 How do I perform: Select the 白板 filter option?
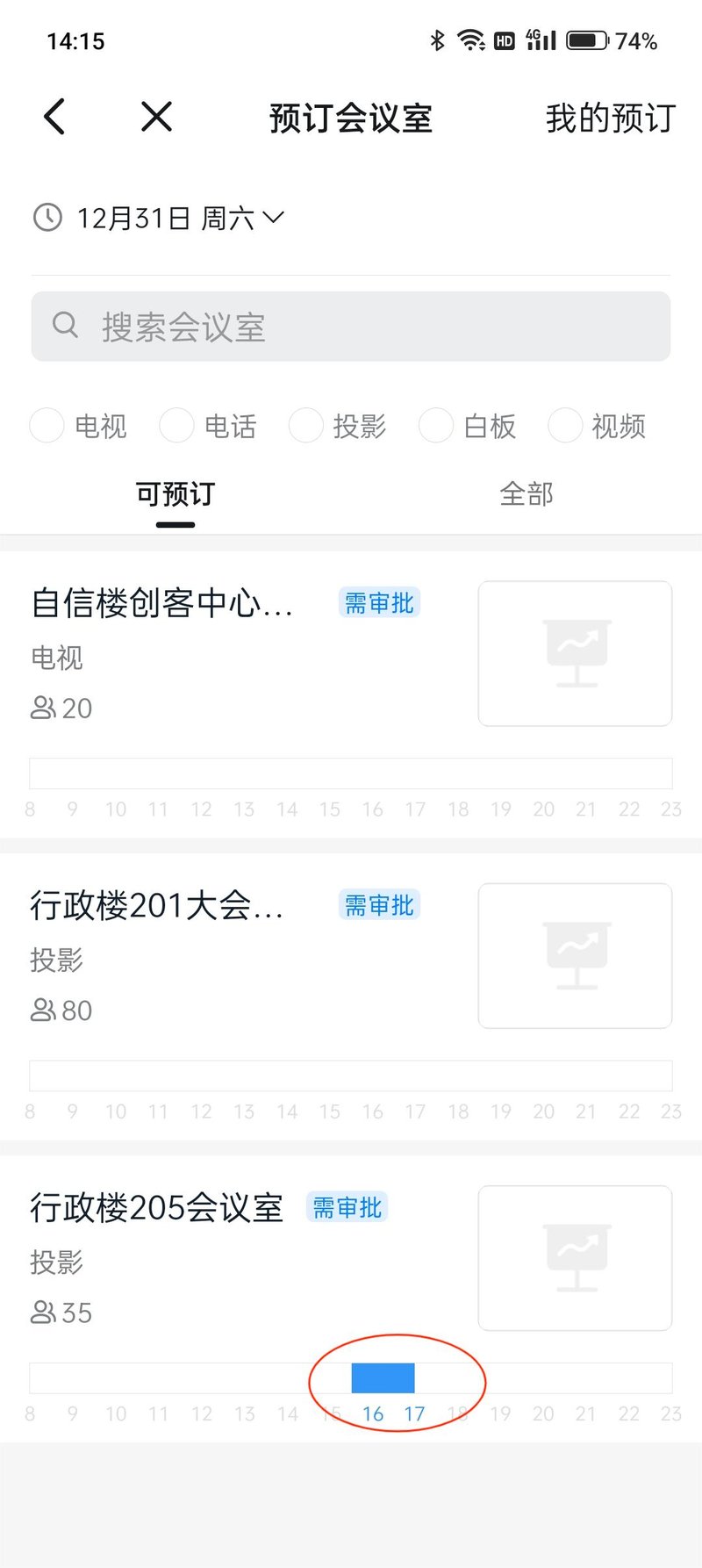(x=436, y=426)
